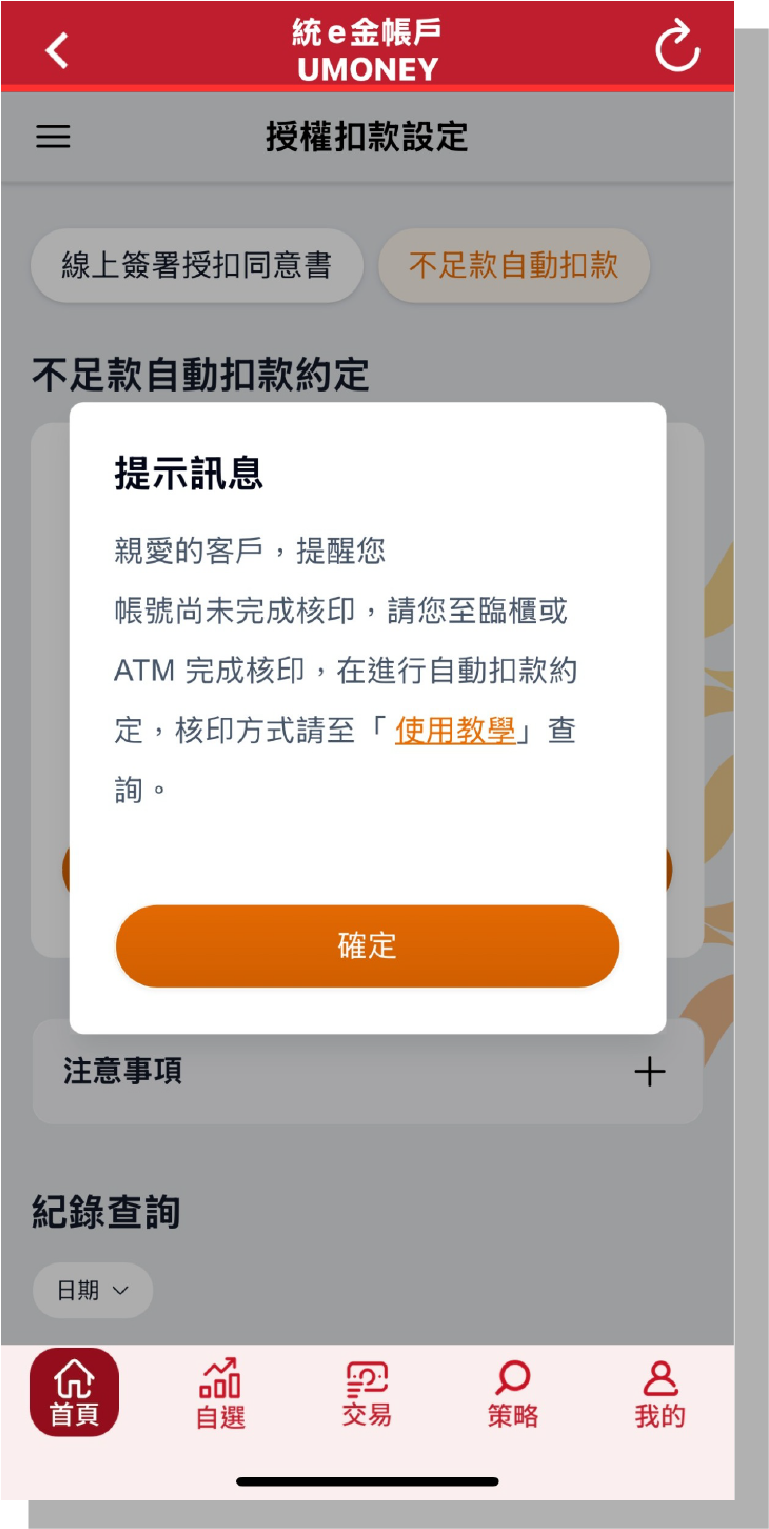Open the 策略 tab

513,1392
